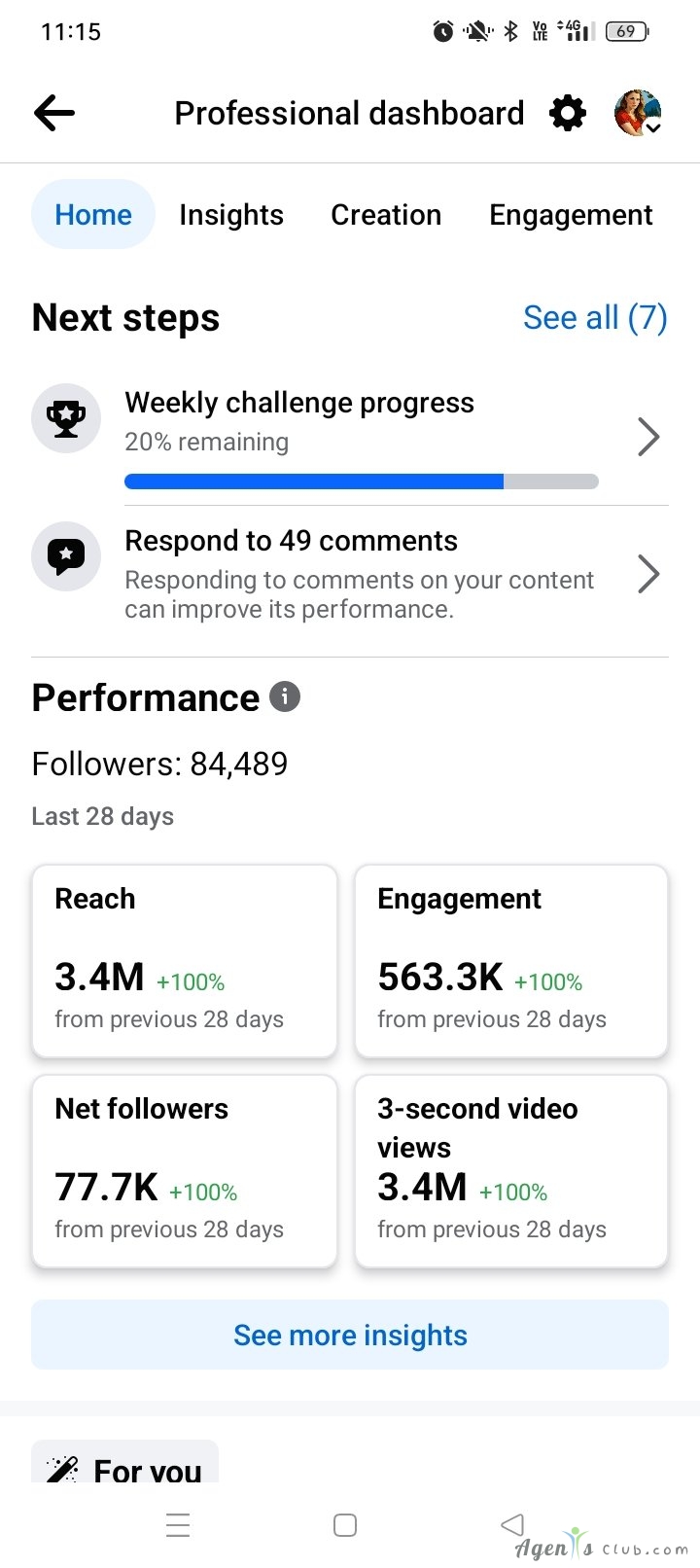Switch to the Creation tab
Viewport: 700px width, 1568px height.
pyautogui.click(x=386, y=214)
